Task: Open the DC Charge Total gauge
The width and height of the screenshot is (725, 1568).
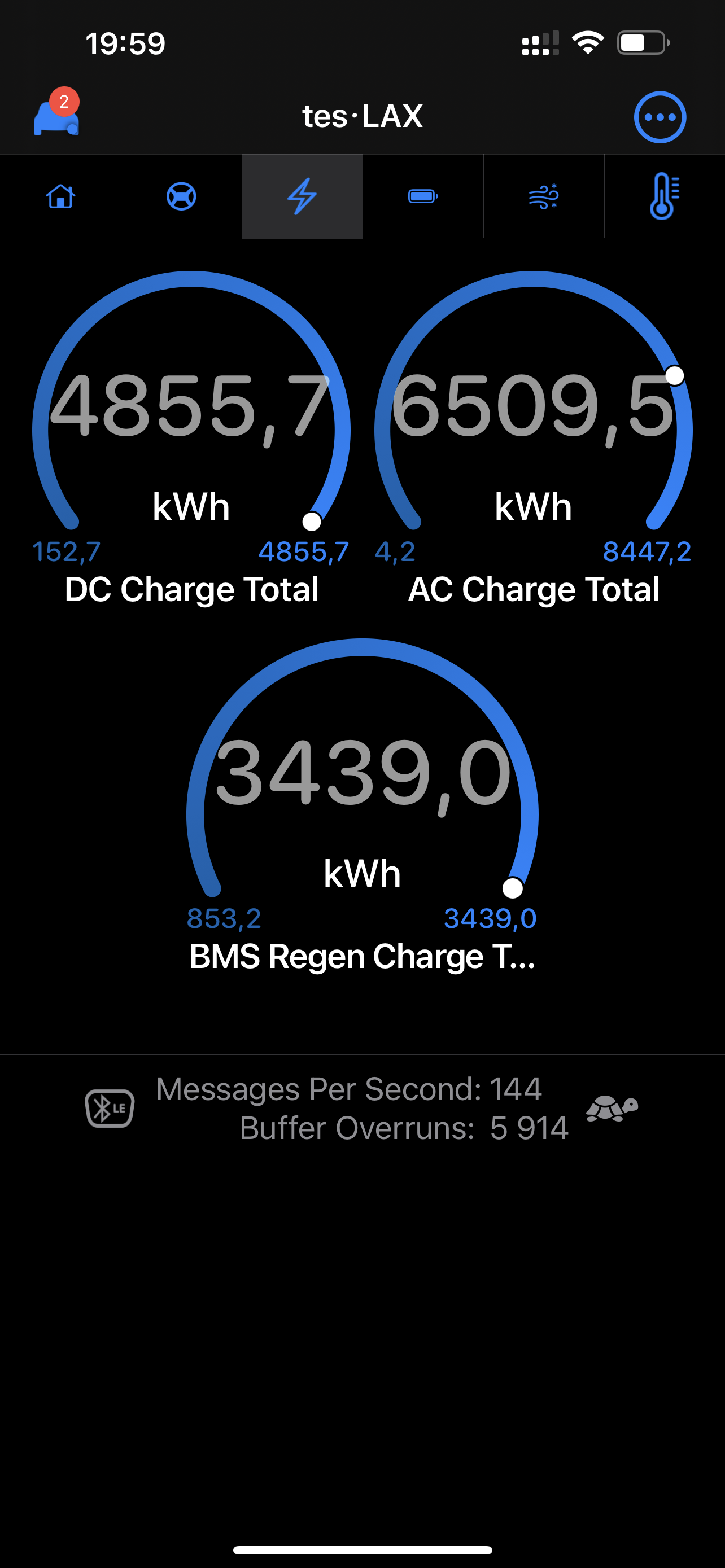Action: coord(191,438)
